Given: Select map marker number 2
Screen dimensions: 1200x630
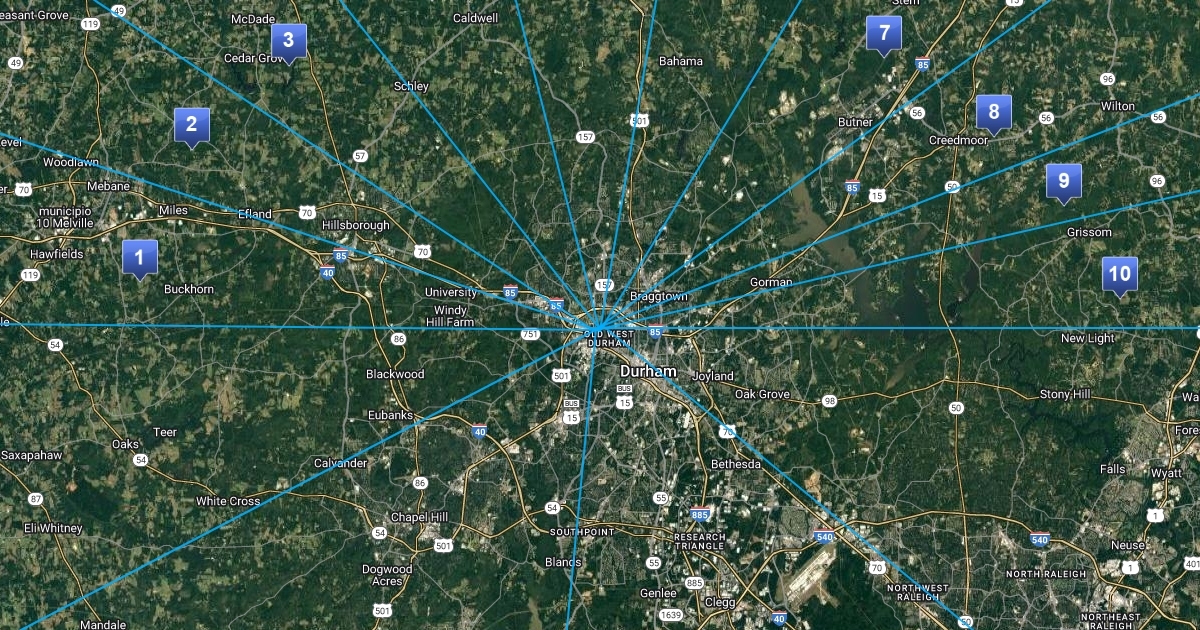Looking at the screenshot, I should 191,125.
